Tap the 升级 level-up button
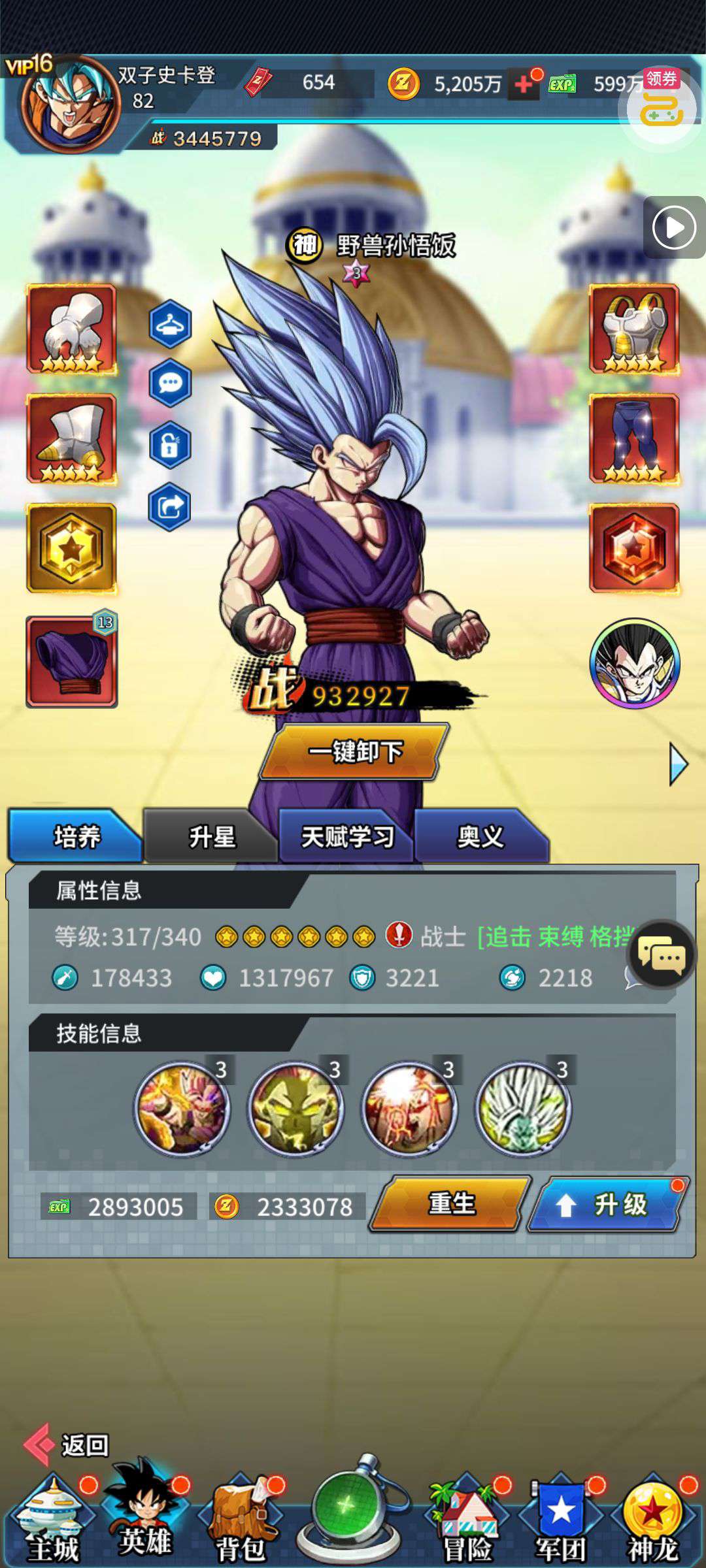 [607, 1205]
